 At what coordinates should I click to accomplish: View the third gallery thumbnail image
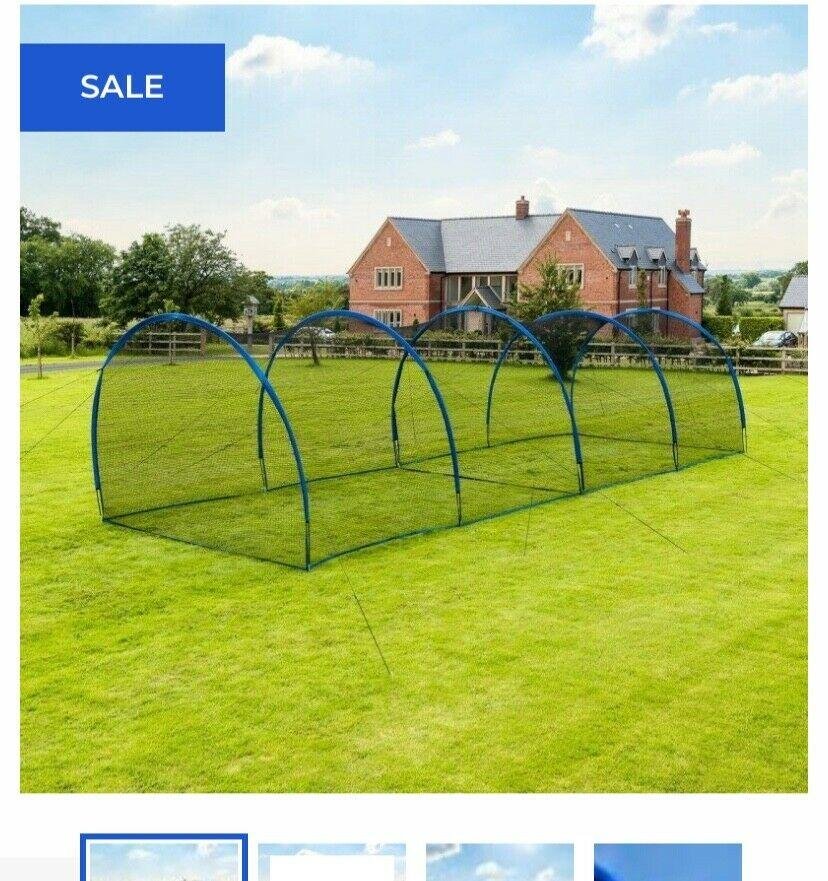(500, 862)
